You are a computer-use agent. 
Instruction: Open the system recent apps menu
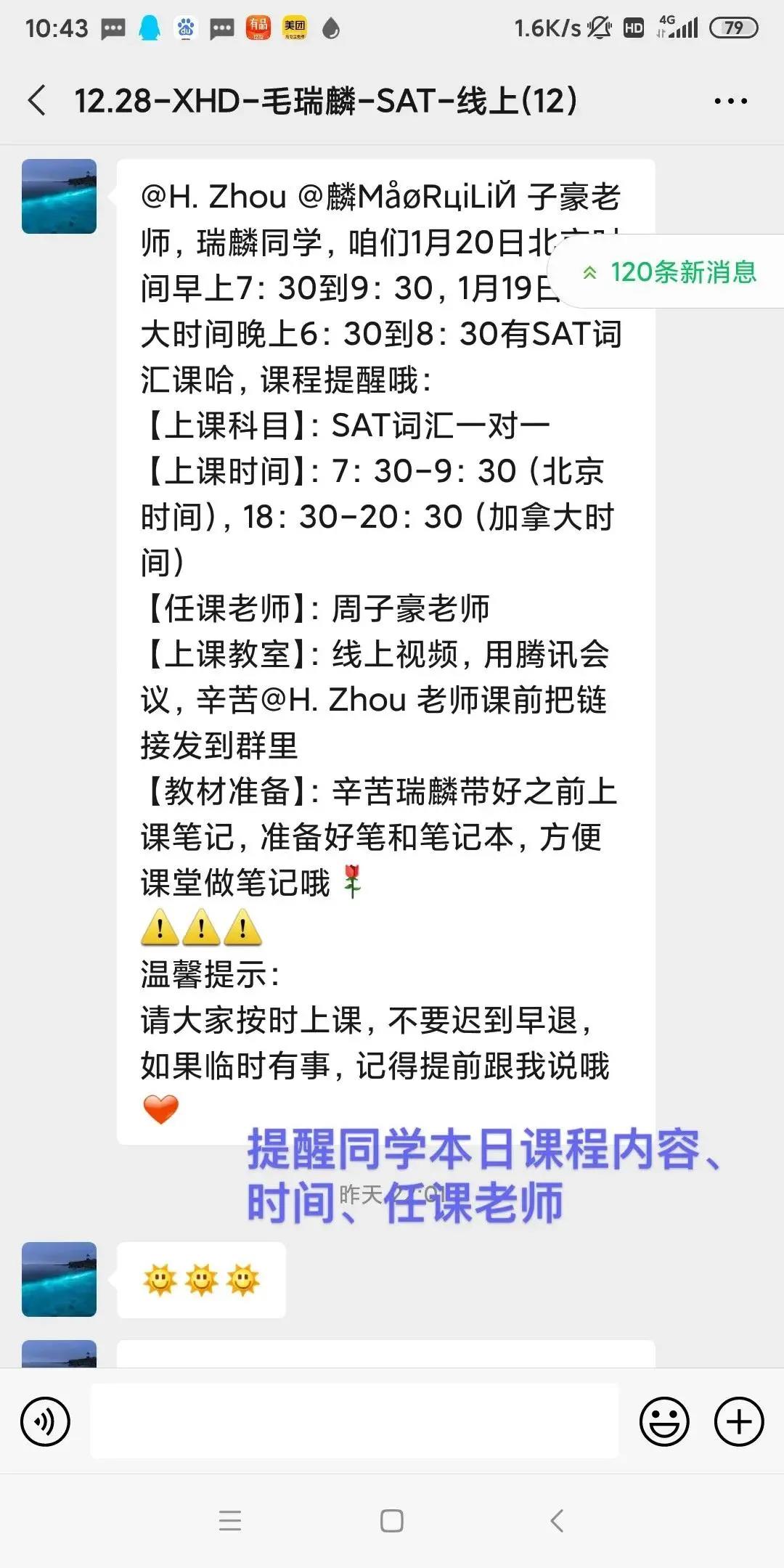tap(230, 1521)
